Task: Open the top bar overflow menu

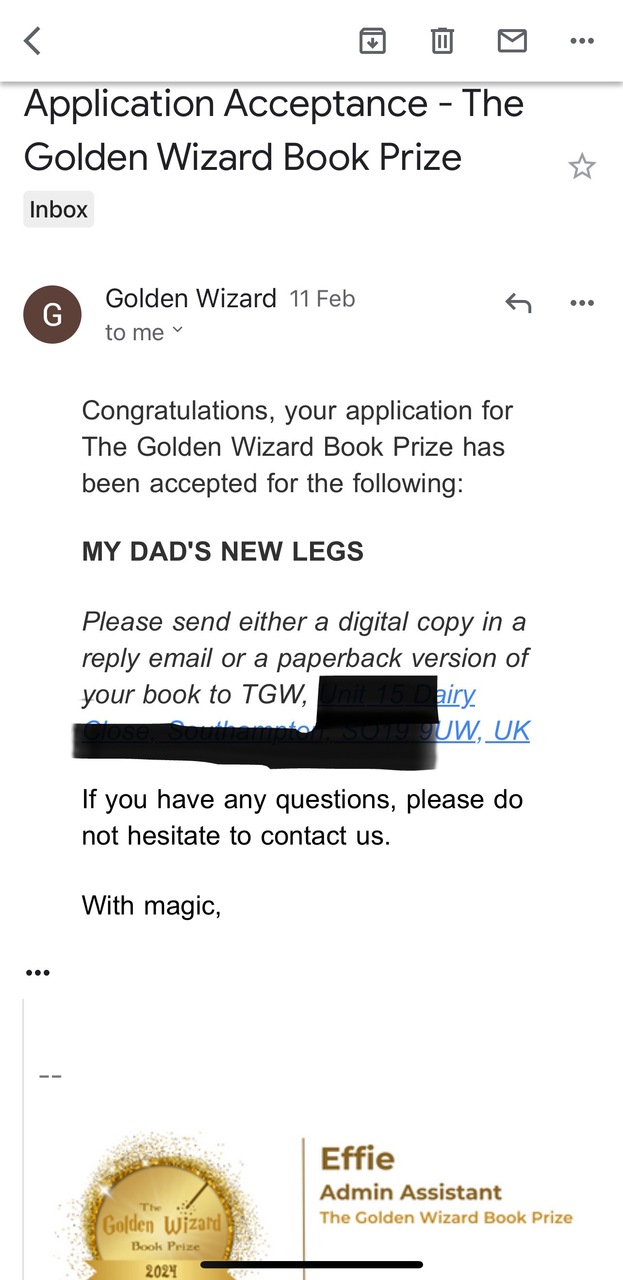Action: point(582,41)
